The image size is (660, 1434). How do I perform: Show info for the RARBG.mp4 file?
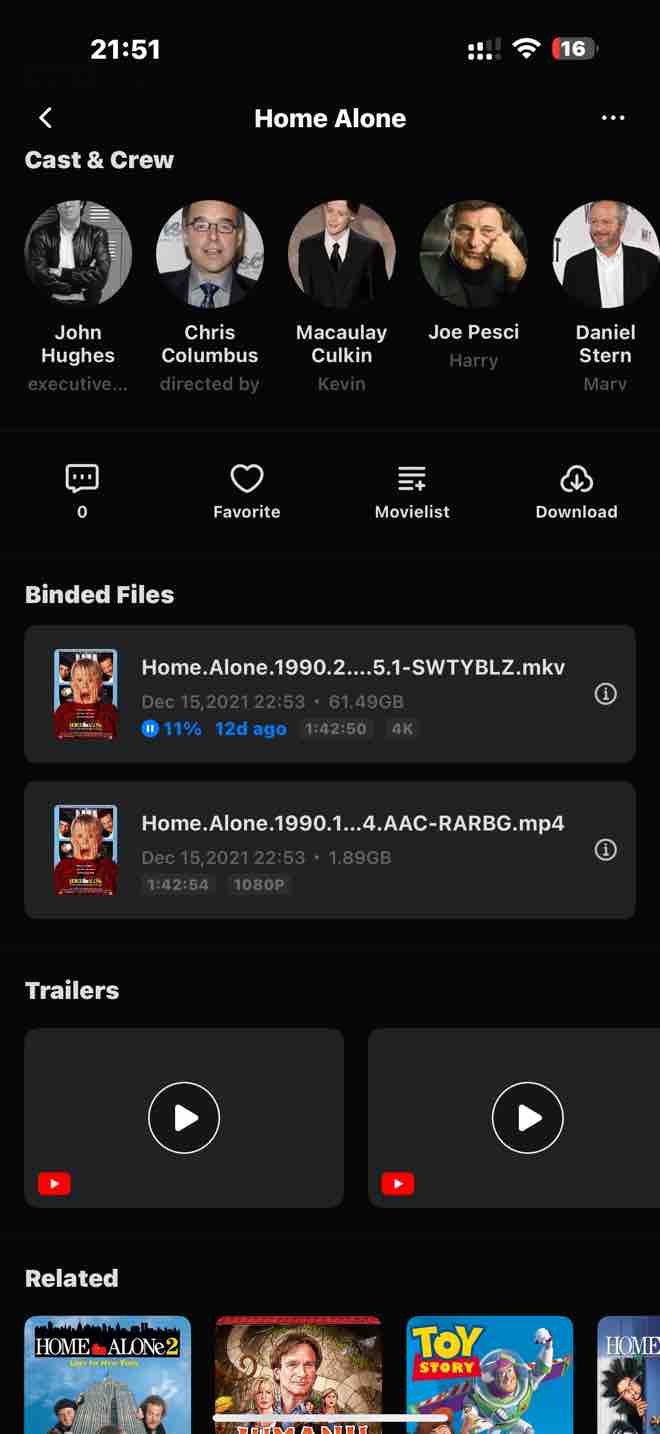pyautogui.click(x=605, y=850)
